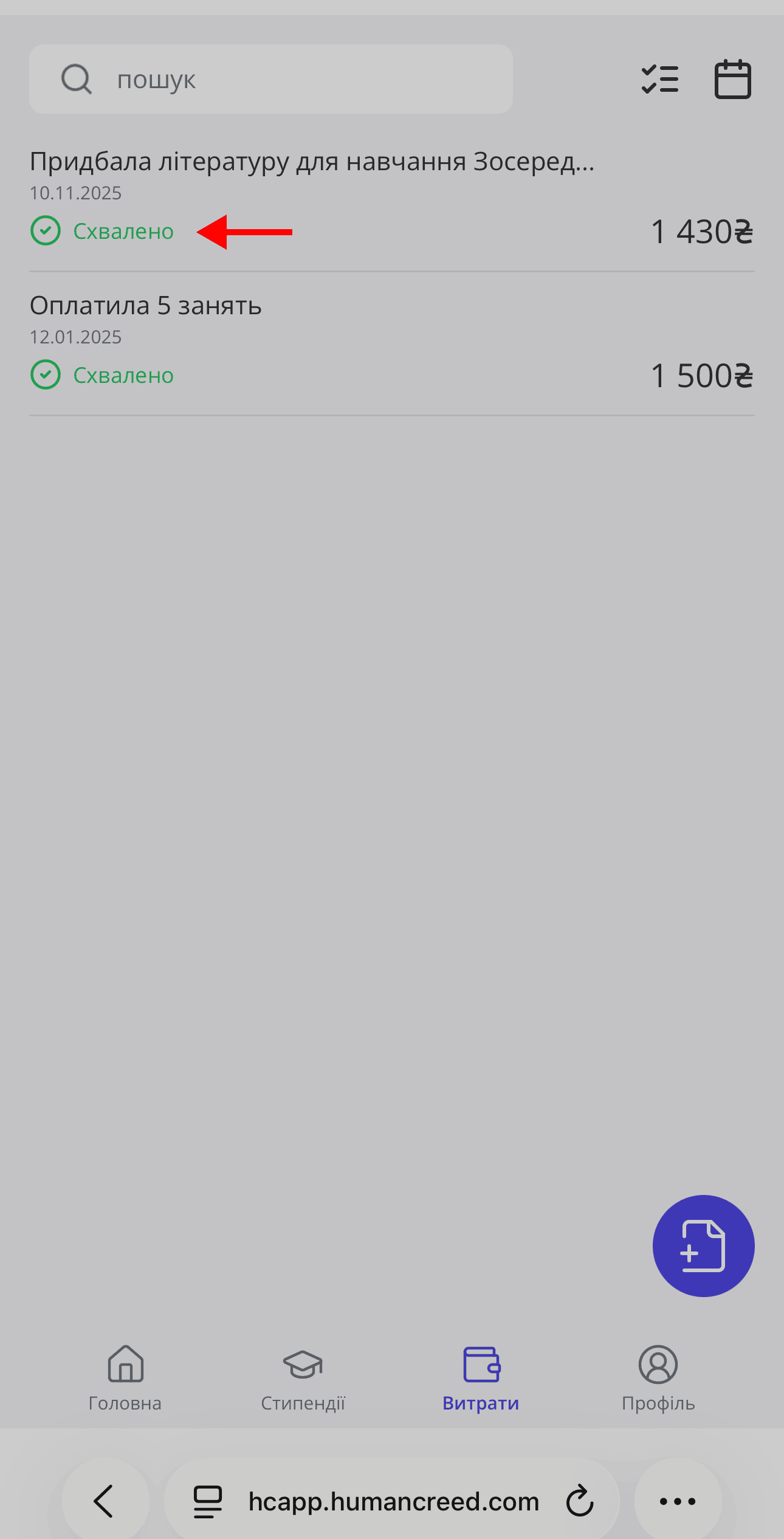The width and height of the screenshot is (784, 1539).
Task: Go back in the browser
Action: 105,1501
